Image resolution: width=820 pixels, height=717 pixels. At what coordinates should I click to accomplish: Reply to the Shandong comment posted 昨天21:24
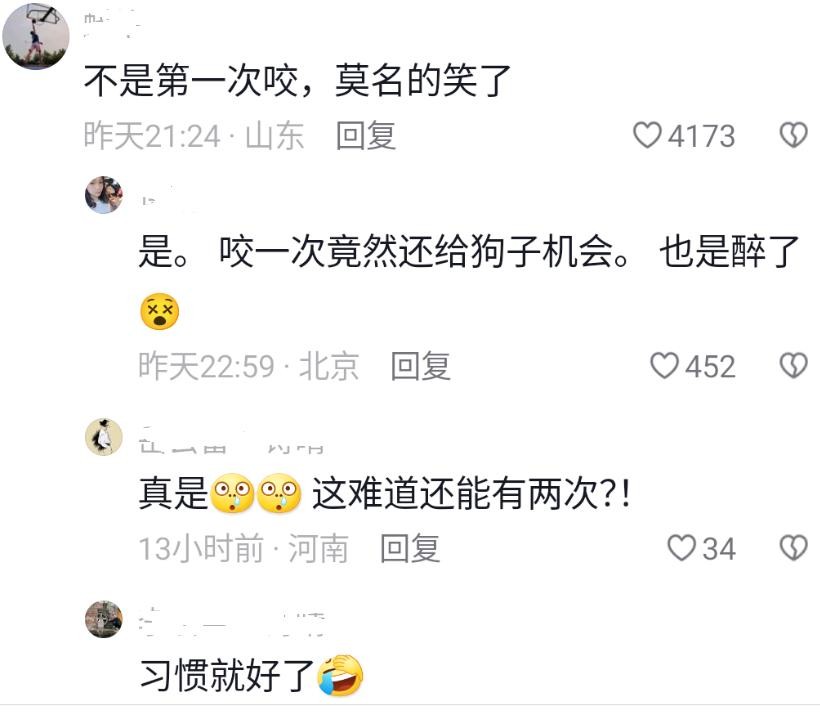[365, 136]
